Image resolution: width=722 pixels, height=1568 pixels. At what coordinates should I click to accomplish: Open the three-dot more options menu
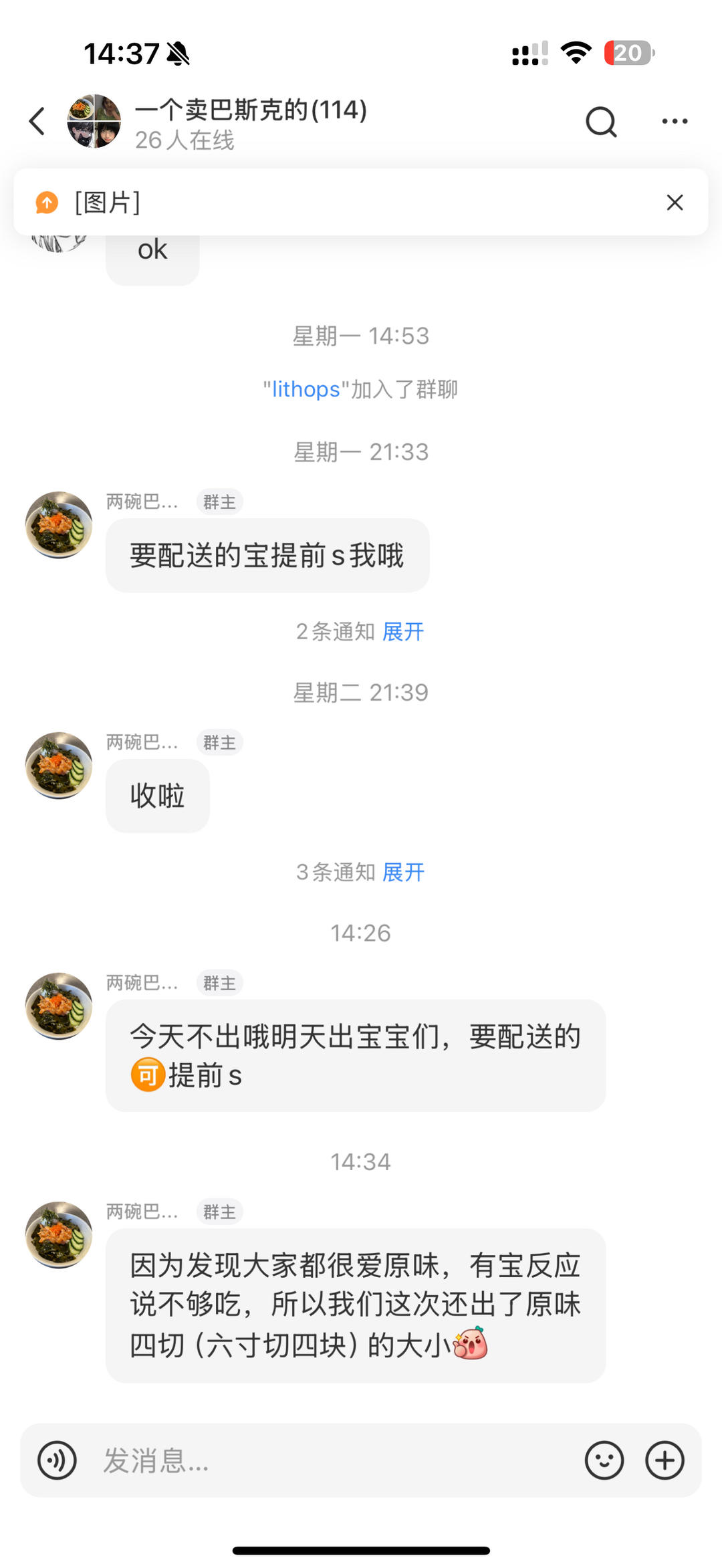[x=674, y=122]
